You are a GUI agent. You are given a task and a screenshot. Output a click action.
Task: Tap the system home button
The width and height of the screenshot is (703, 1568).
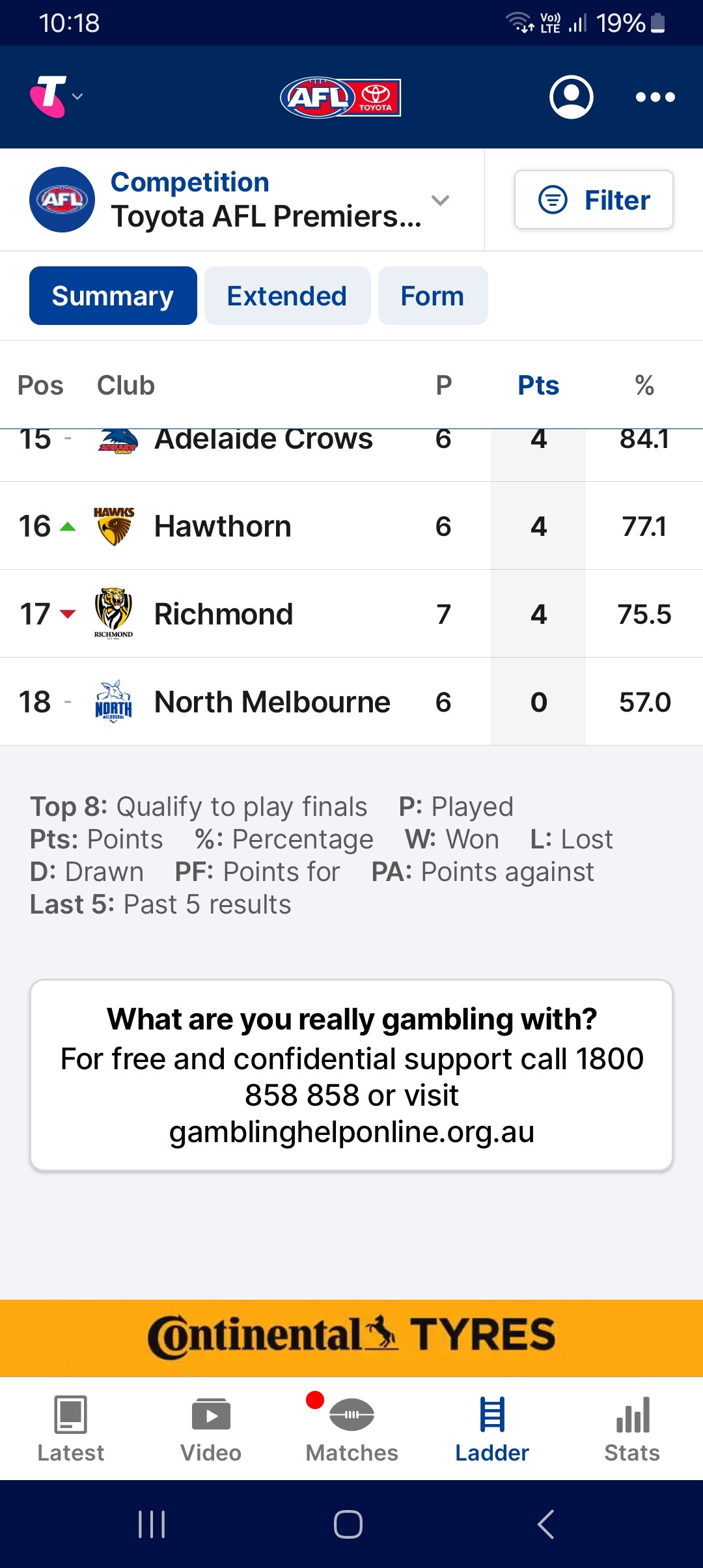(348, 1524)
